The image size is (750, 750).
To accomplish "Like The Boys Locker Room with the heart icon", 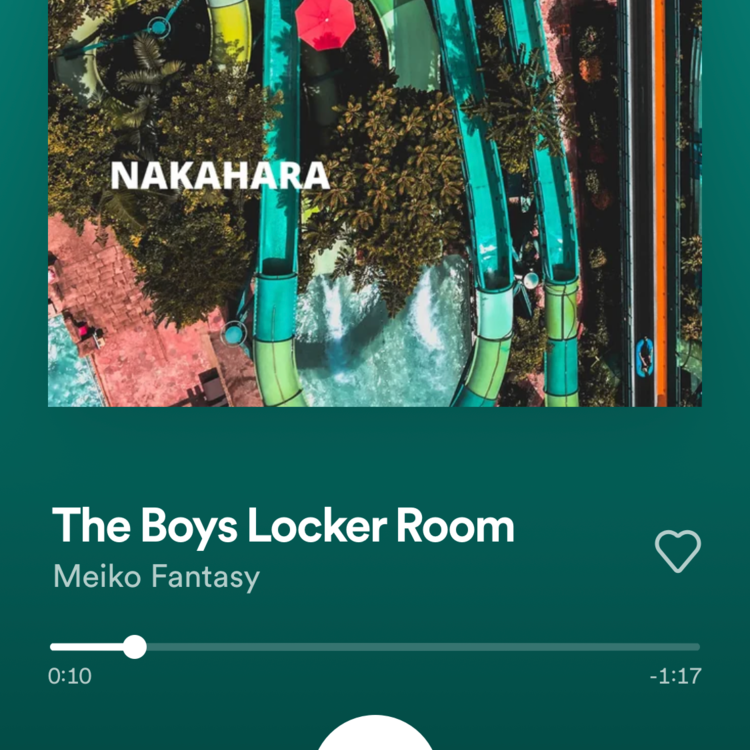I will pos(677,551).
